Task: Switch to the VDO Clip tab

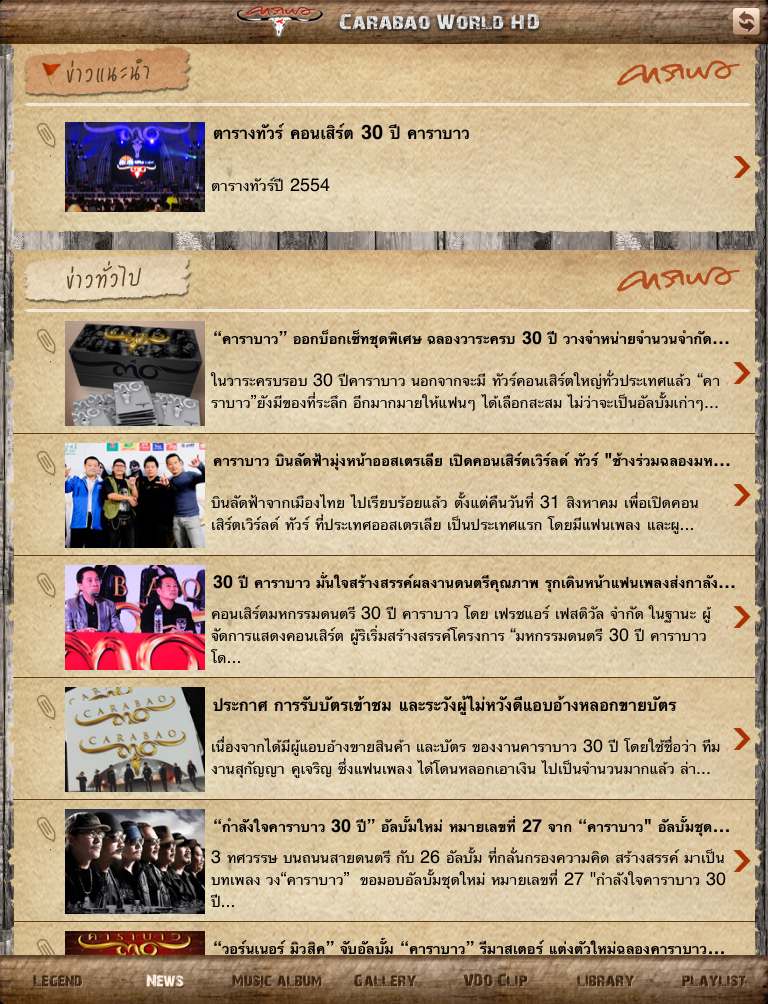Action: (497, 981)
